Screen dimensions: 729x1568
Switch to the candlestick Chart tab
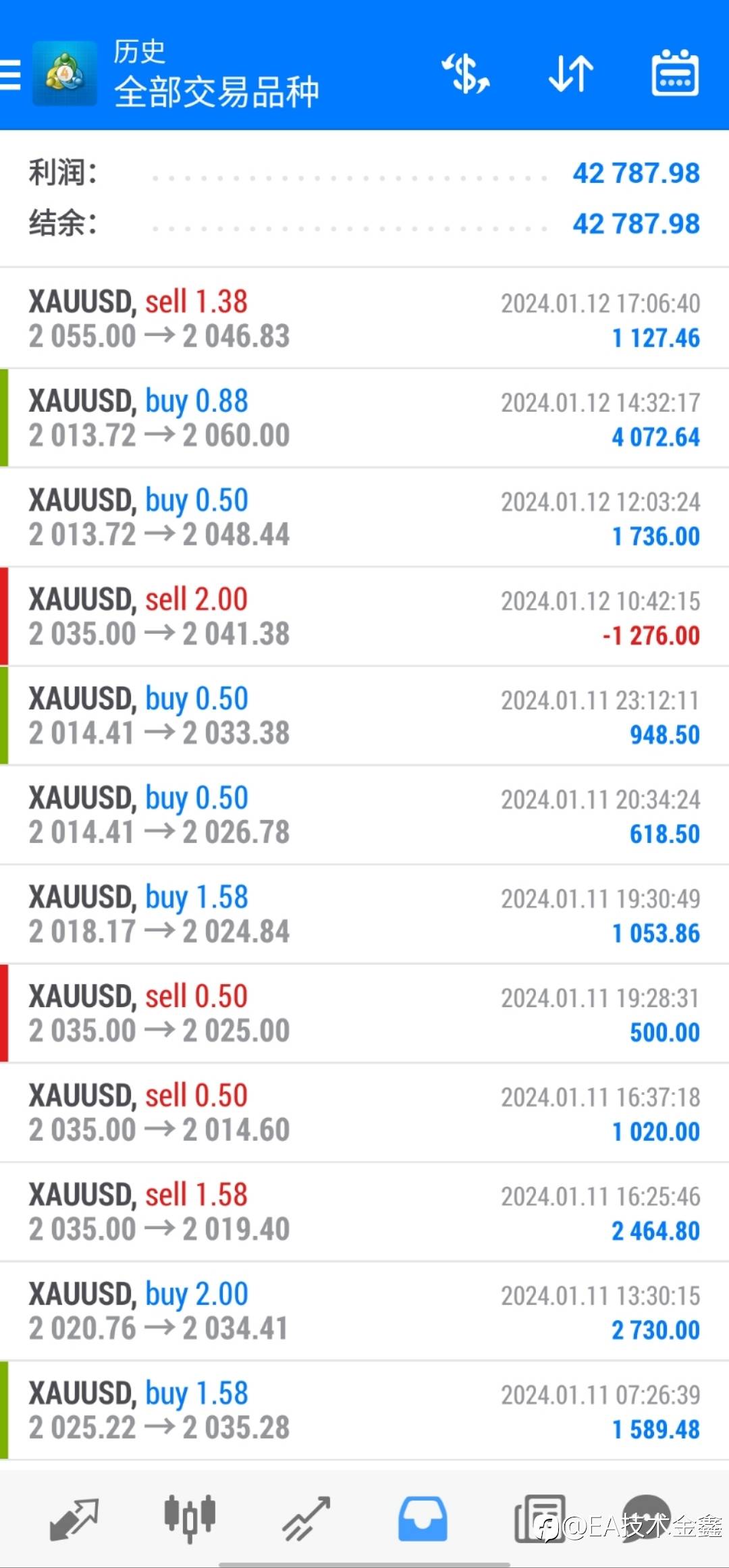coord(190,1519)
